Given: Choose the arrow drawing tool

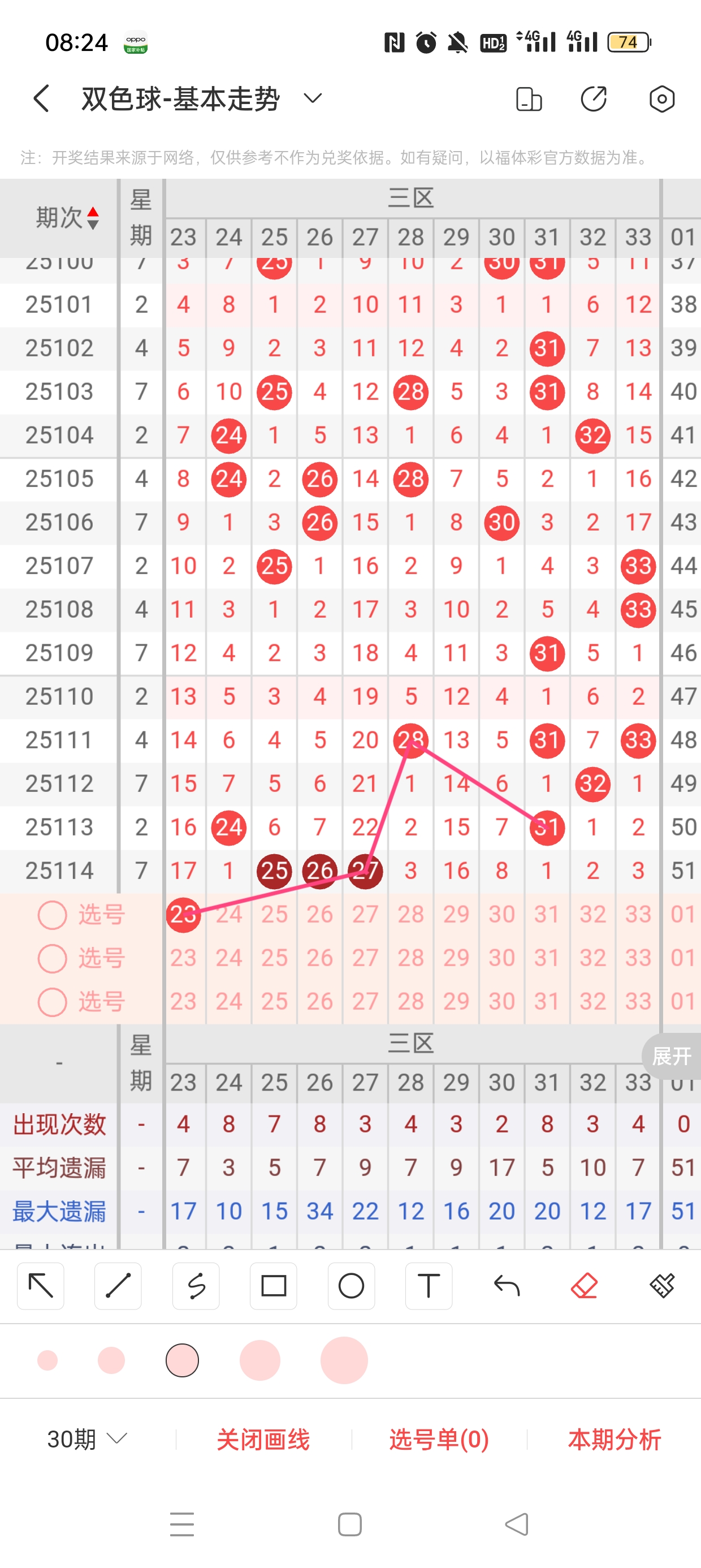Looking at the screenshot, I should [41, 1286].
